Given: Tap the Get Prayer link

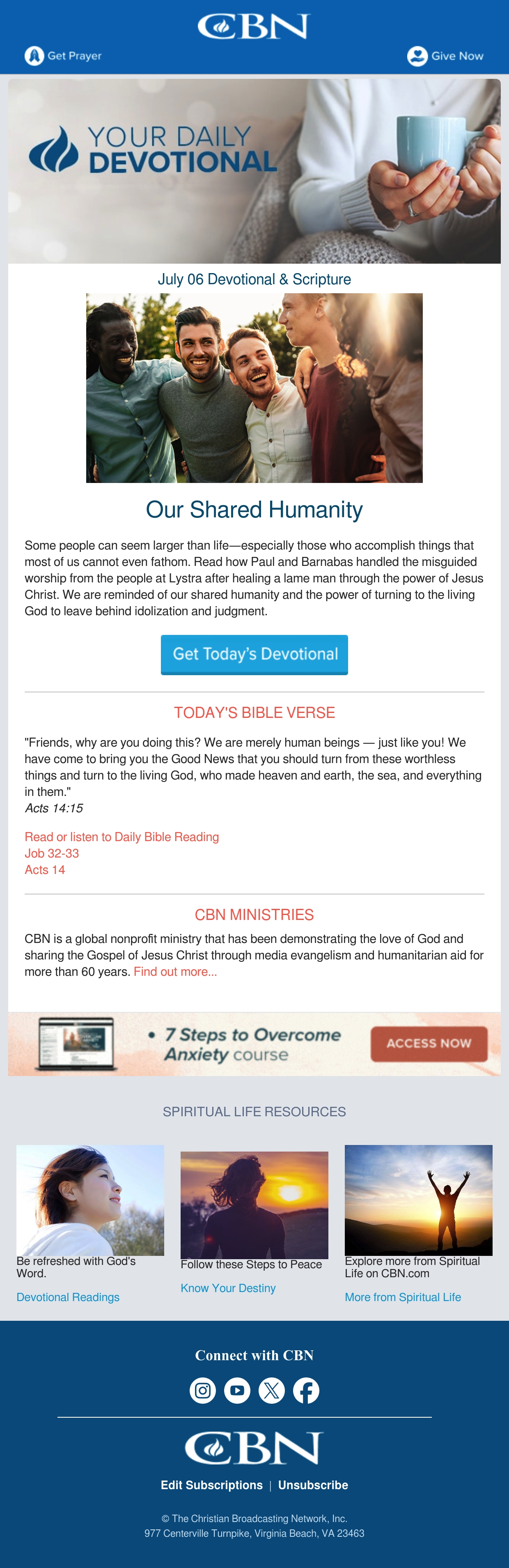Looking at the screenshot, I should 63,56.
